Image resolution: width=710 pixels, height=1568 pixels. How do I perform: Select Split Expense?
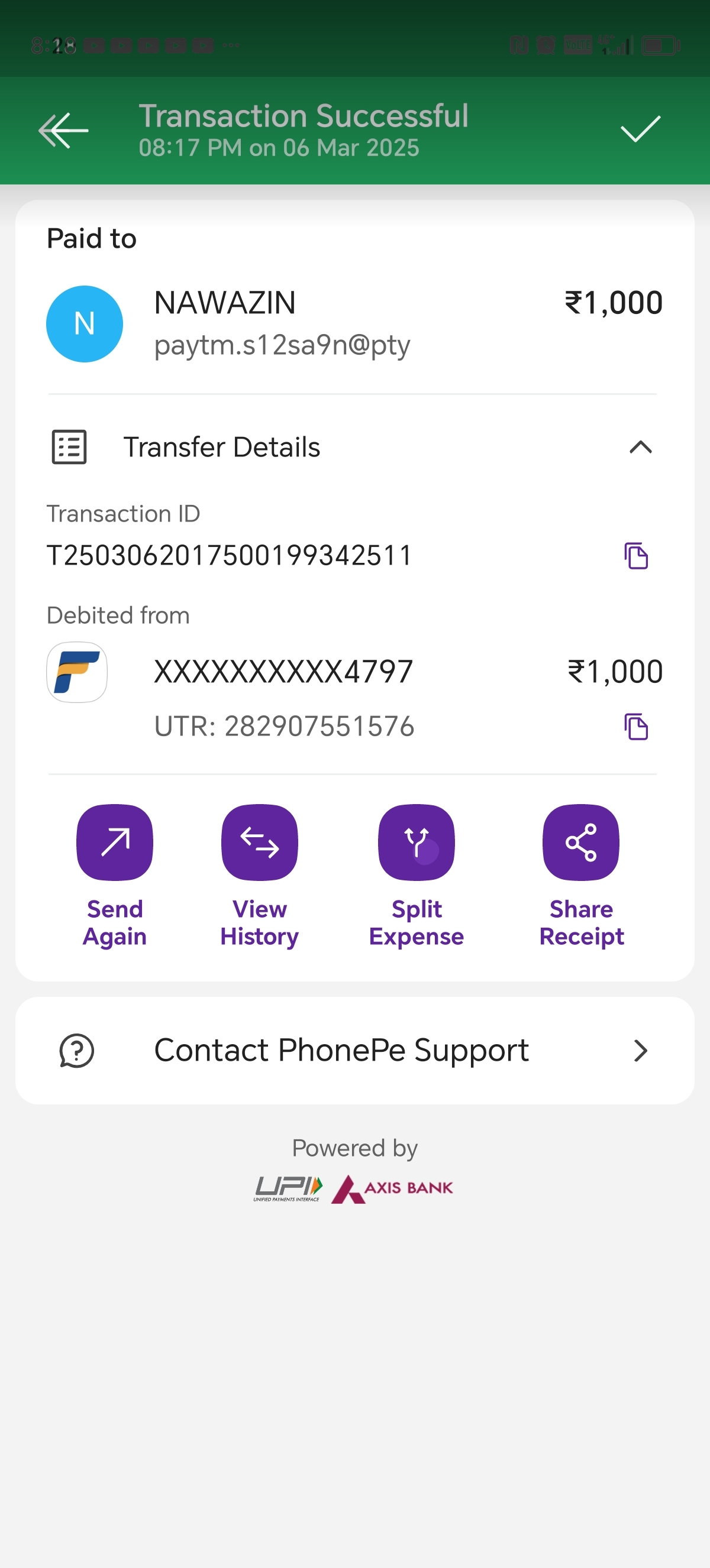click(x=417, y=843)
